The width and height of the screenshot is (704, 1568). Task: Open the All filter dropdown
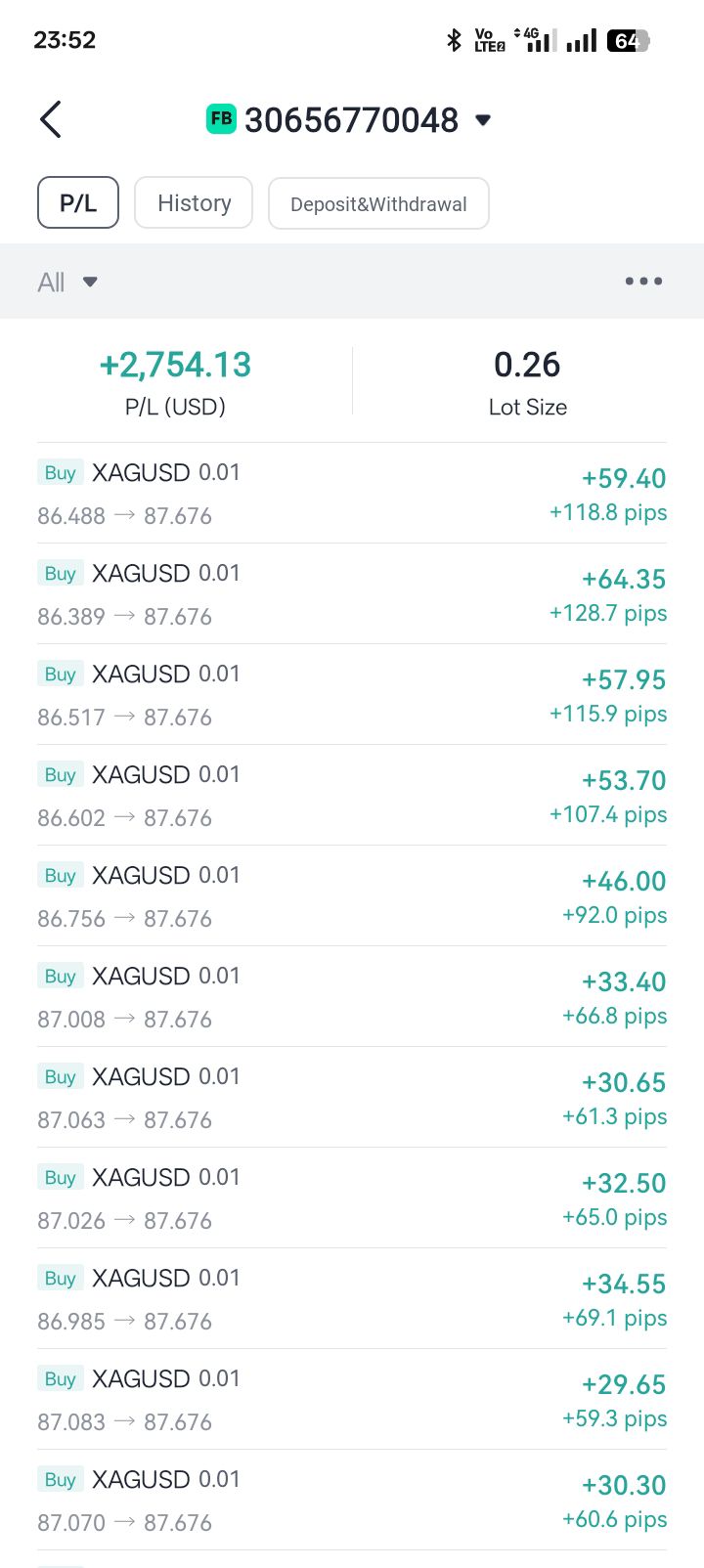[x=67, y=283]
